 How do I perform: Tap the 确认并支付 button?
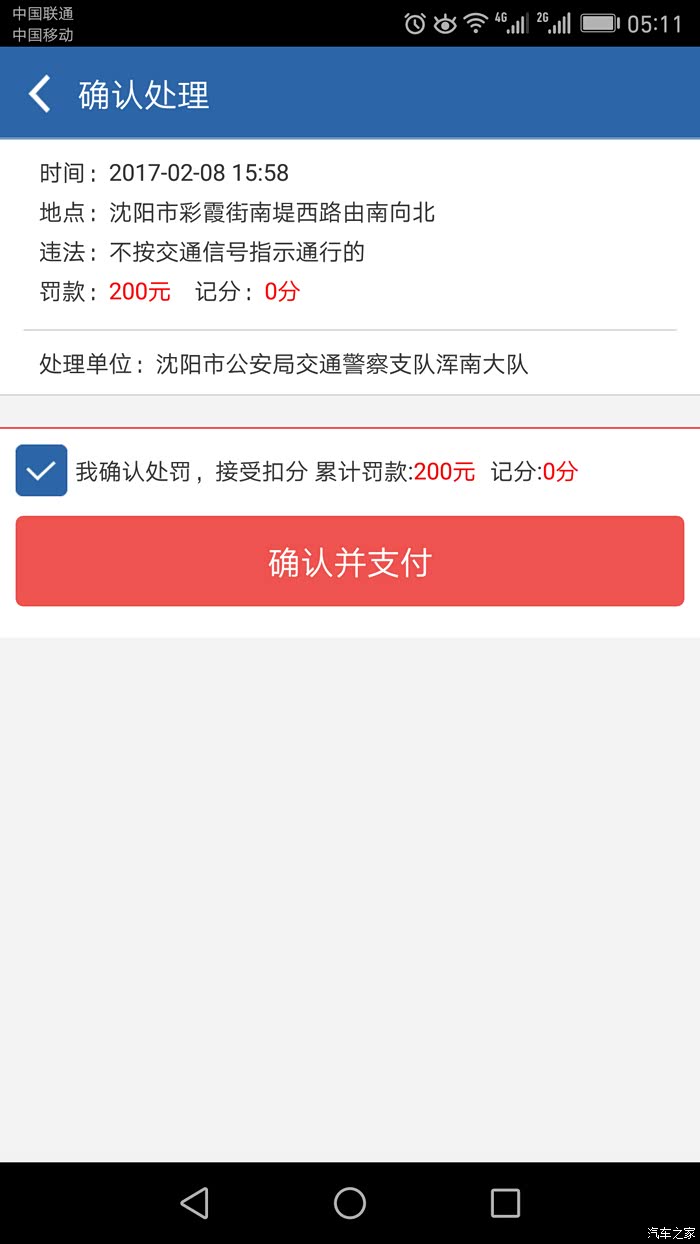(x=350, y=562)
